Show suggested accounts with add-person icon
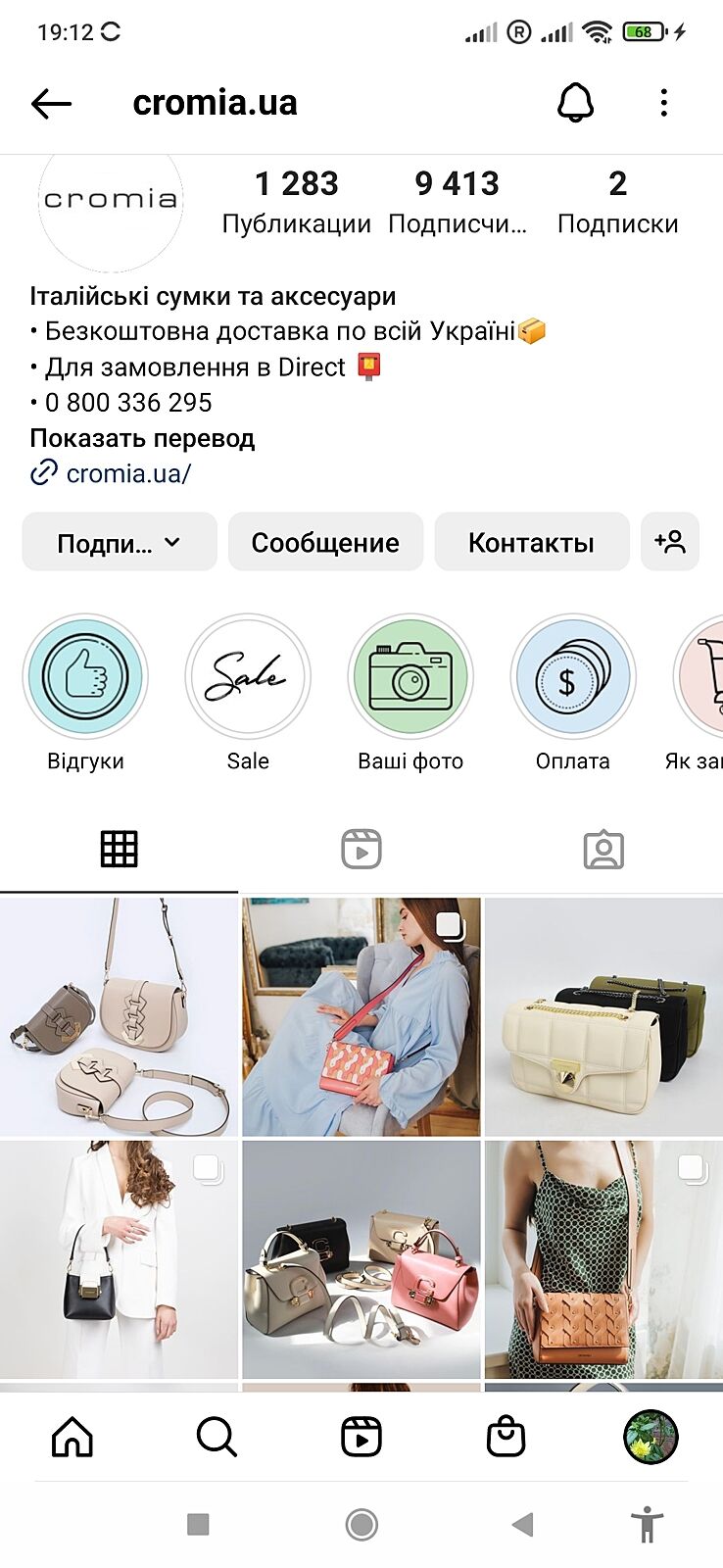723x1568 pixels. click(x=670, y=542)
